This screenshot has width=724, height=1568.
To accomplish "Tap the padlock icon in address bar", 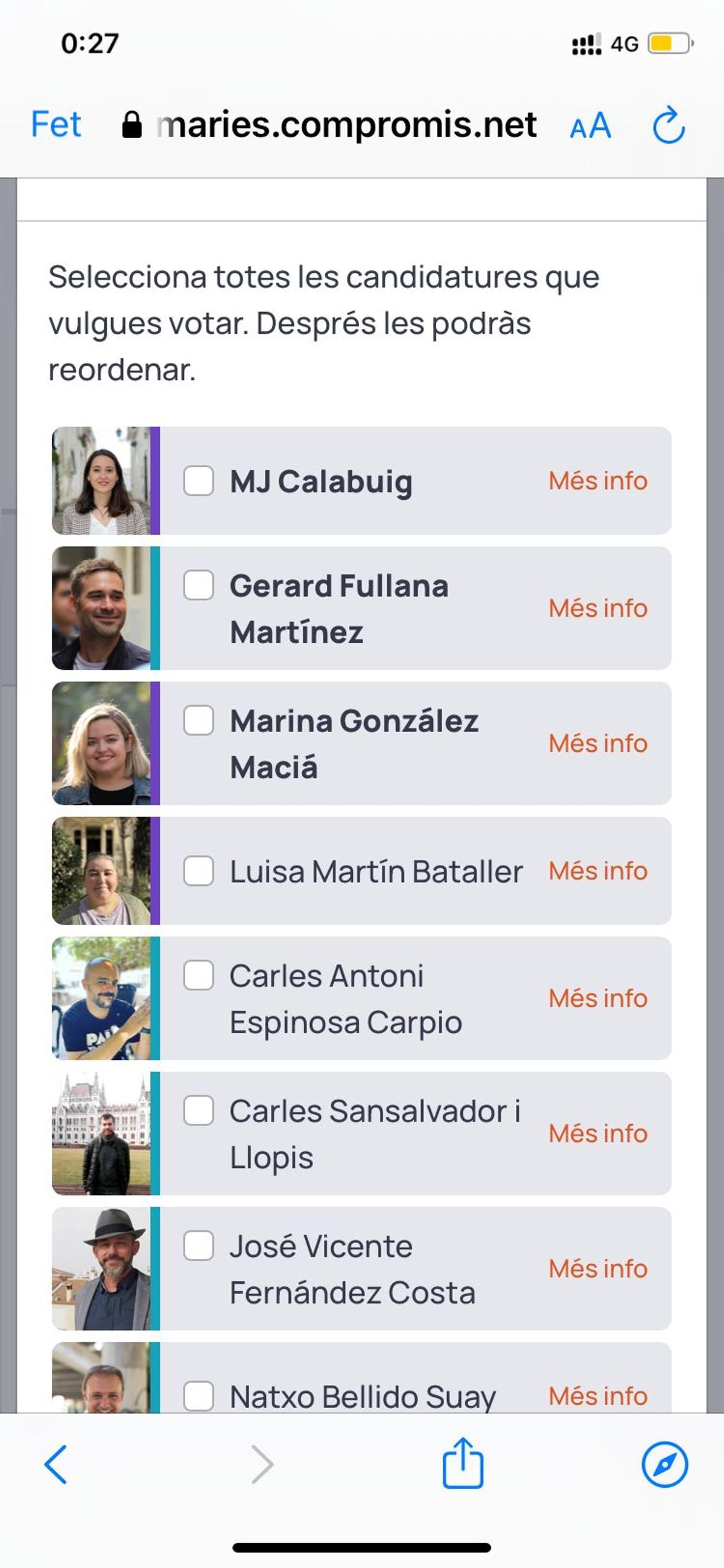I will (x=133, y=126).
